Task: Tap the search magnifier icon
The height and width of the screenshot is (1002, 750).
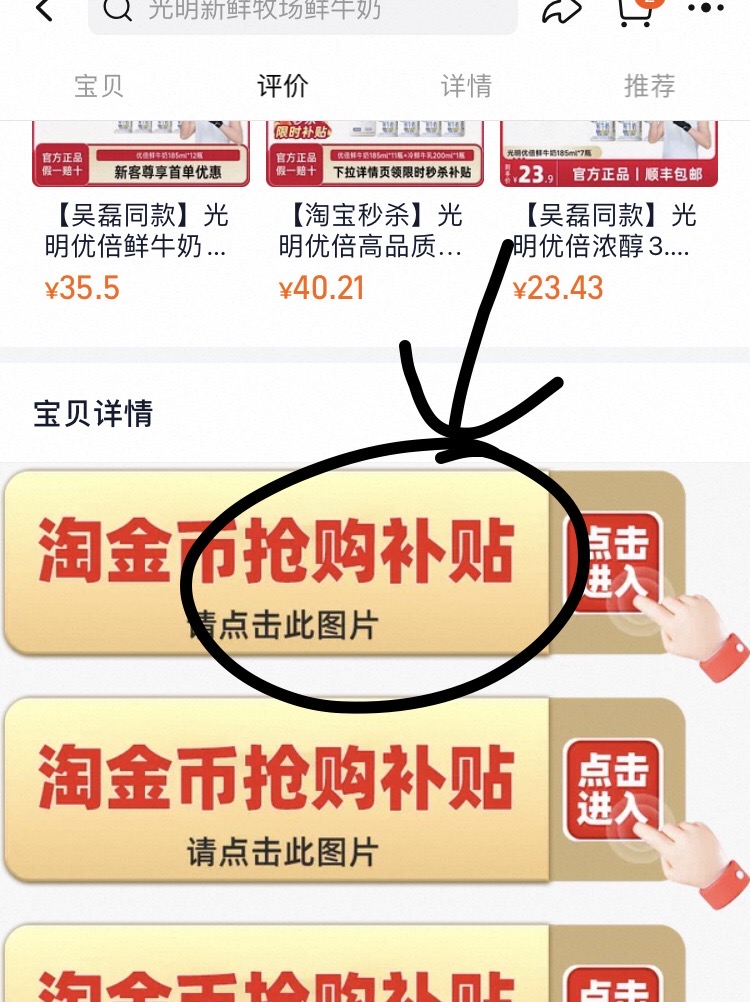Action: pos(117,12)
